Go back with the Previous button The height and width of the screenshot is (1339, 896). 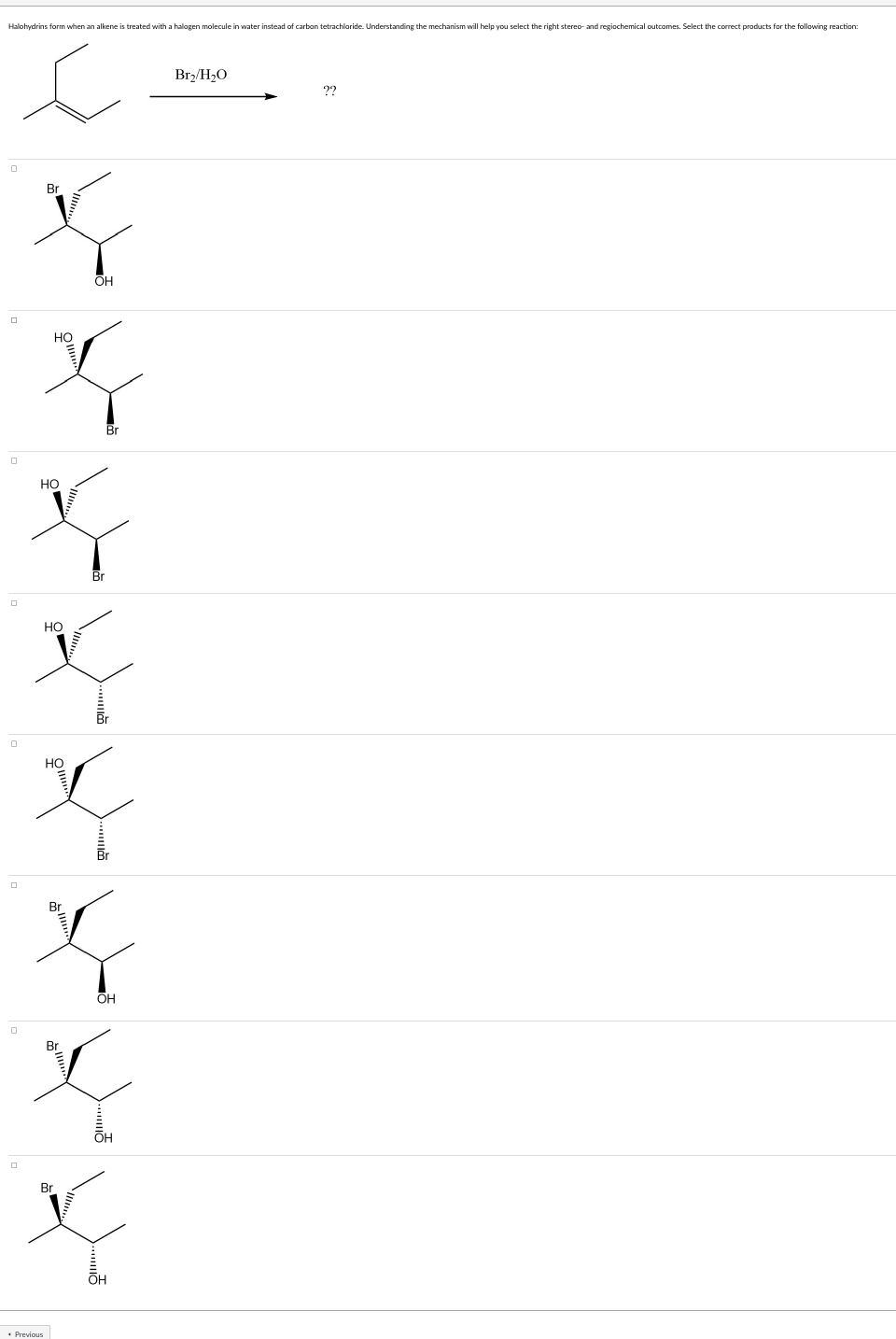[25, 1333]
